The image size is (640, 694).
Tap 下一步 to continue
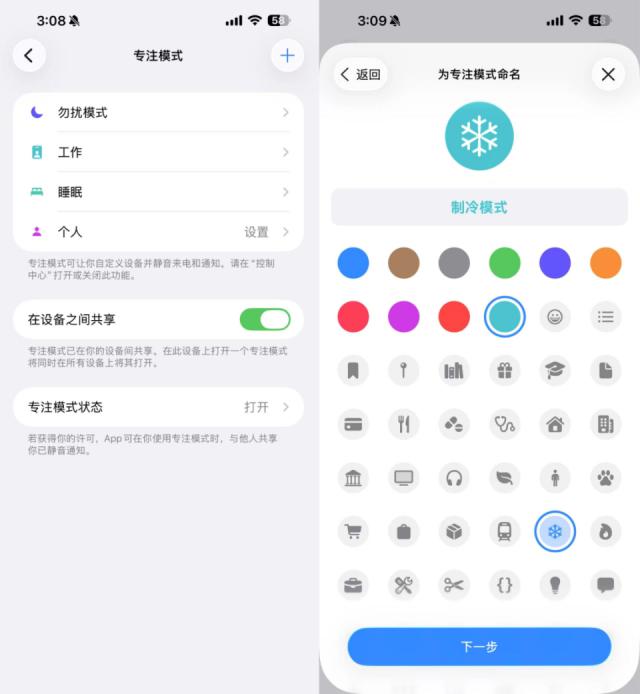click(x=479, y=647)
